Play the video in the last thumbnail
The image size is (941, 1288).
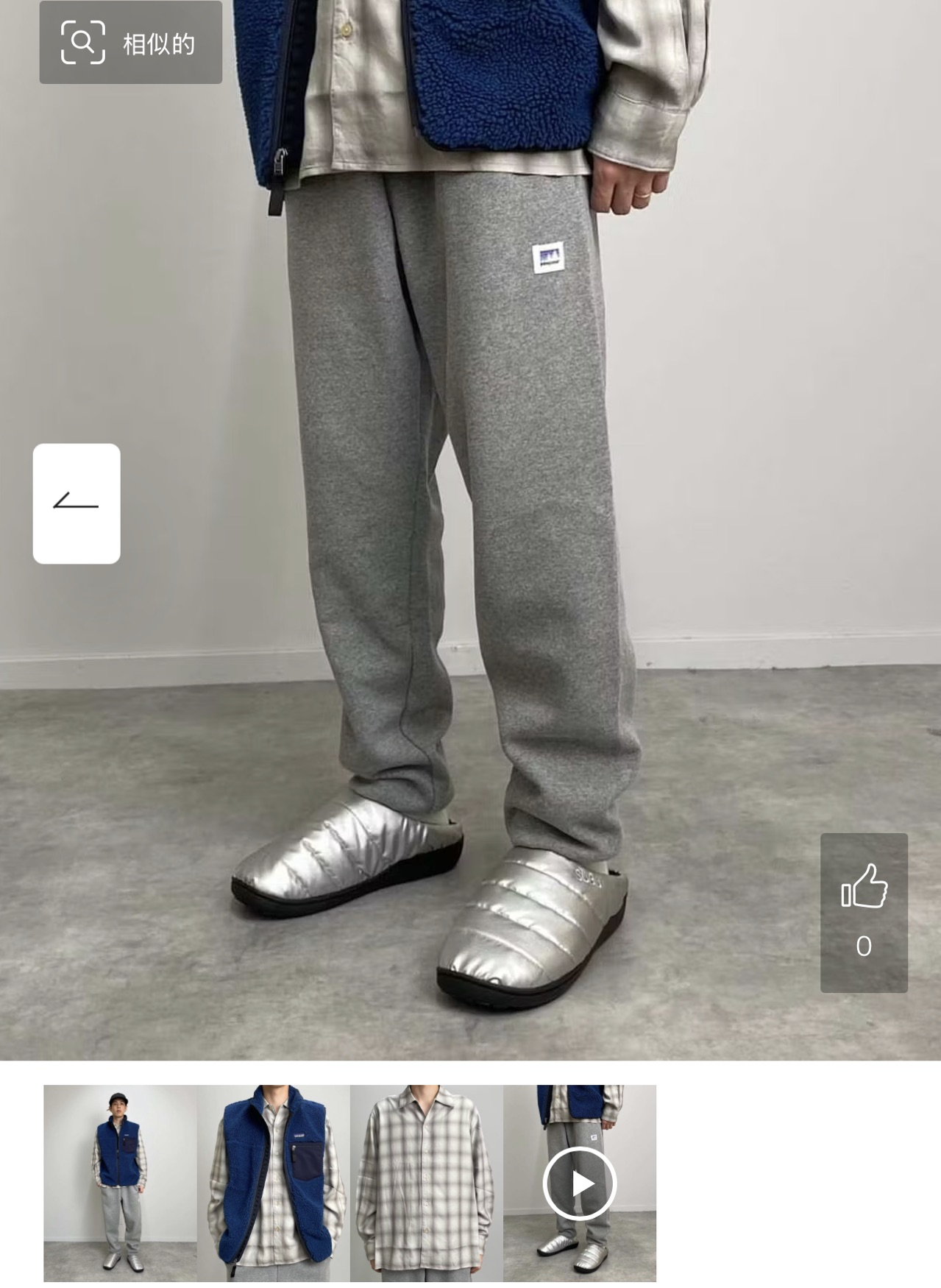point(580,1183)
